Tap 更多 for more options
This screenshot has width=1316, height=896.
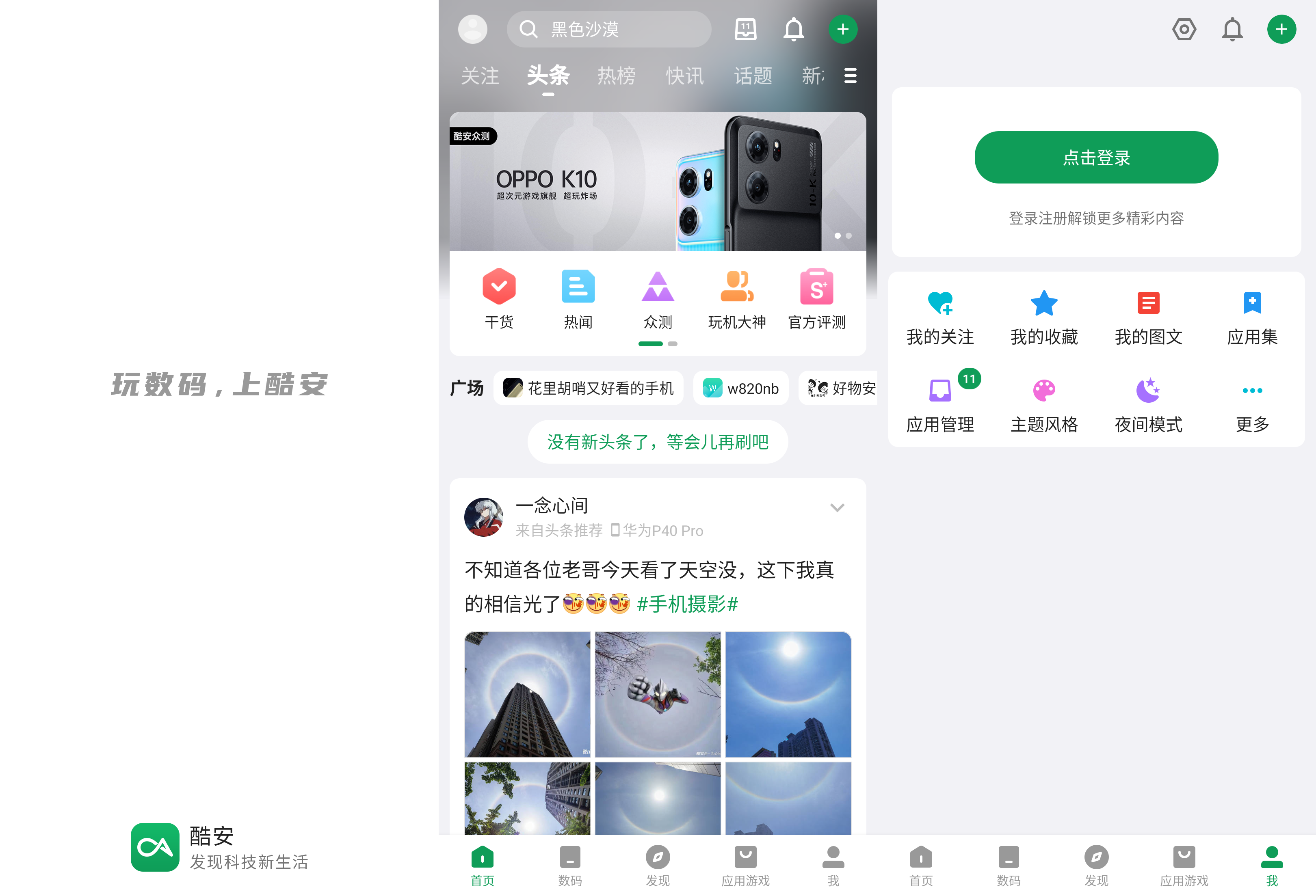tap(1252, 405)
